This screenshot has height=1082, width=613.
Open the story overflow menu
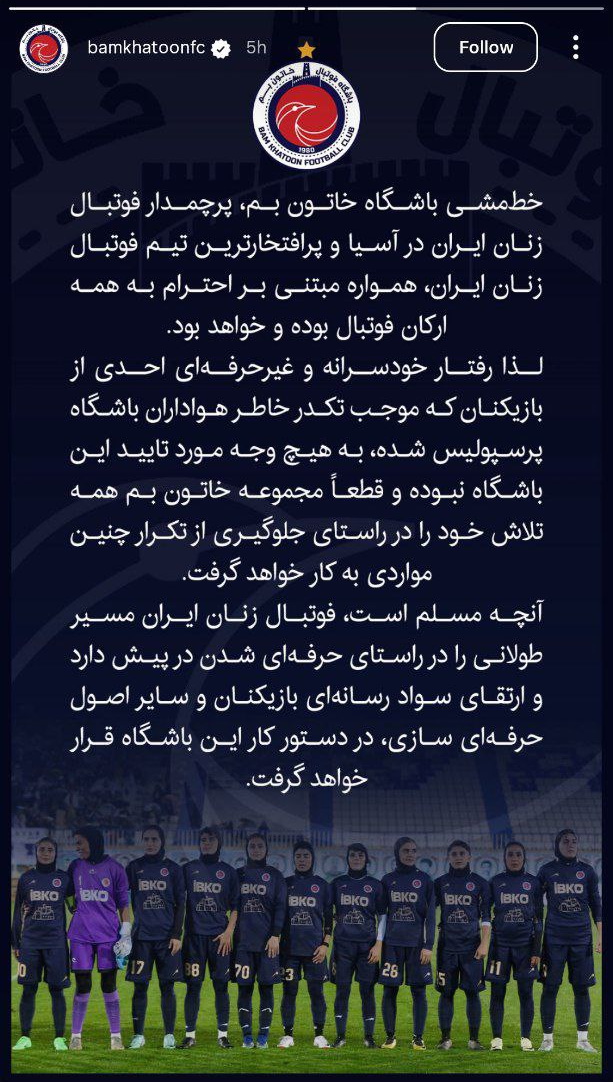[575, 47]
